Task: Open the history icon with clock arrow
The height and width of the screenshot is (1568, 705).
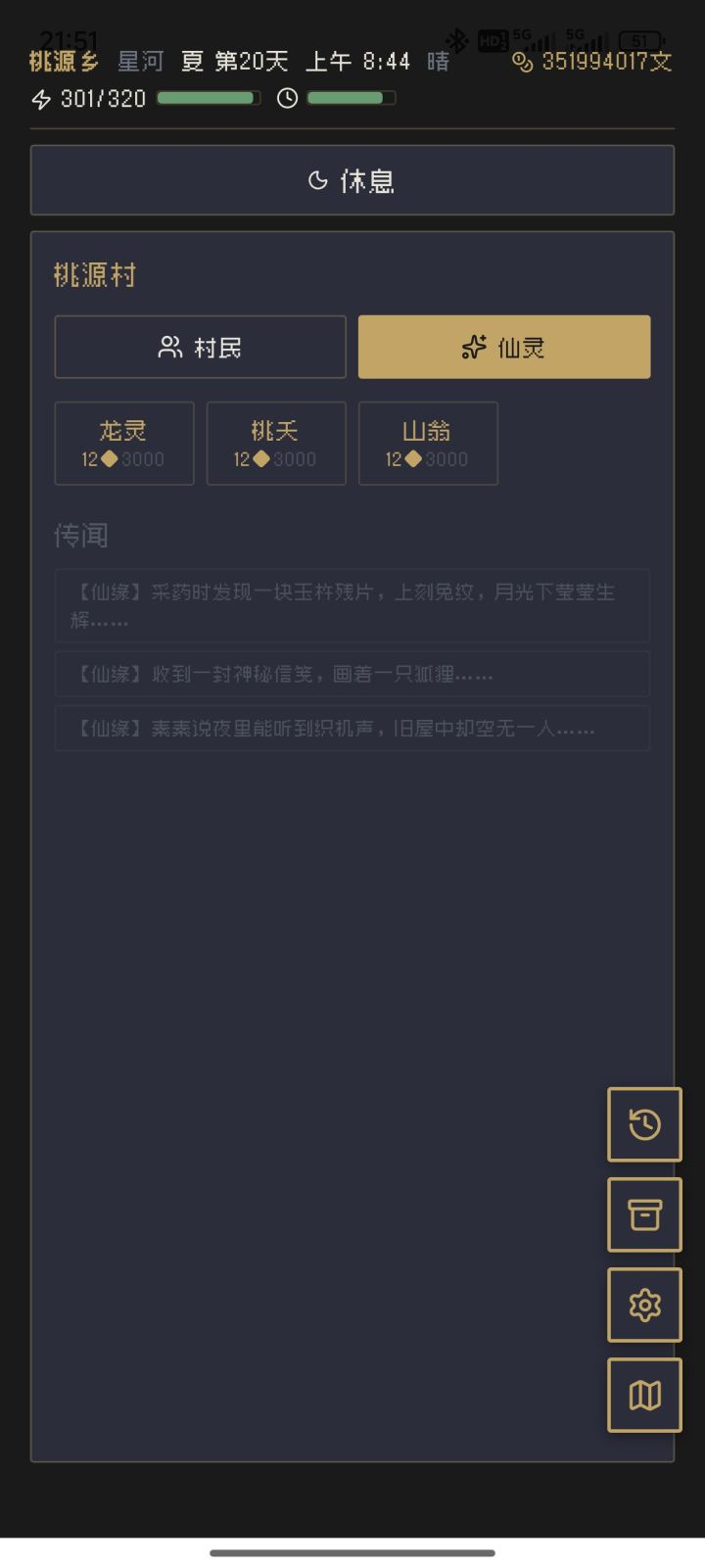Action: click(644, 1124)
